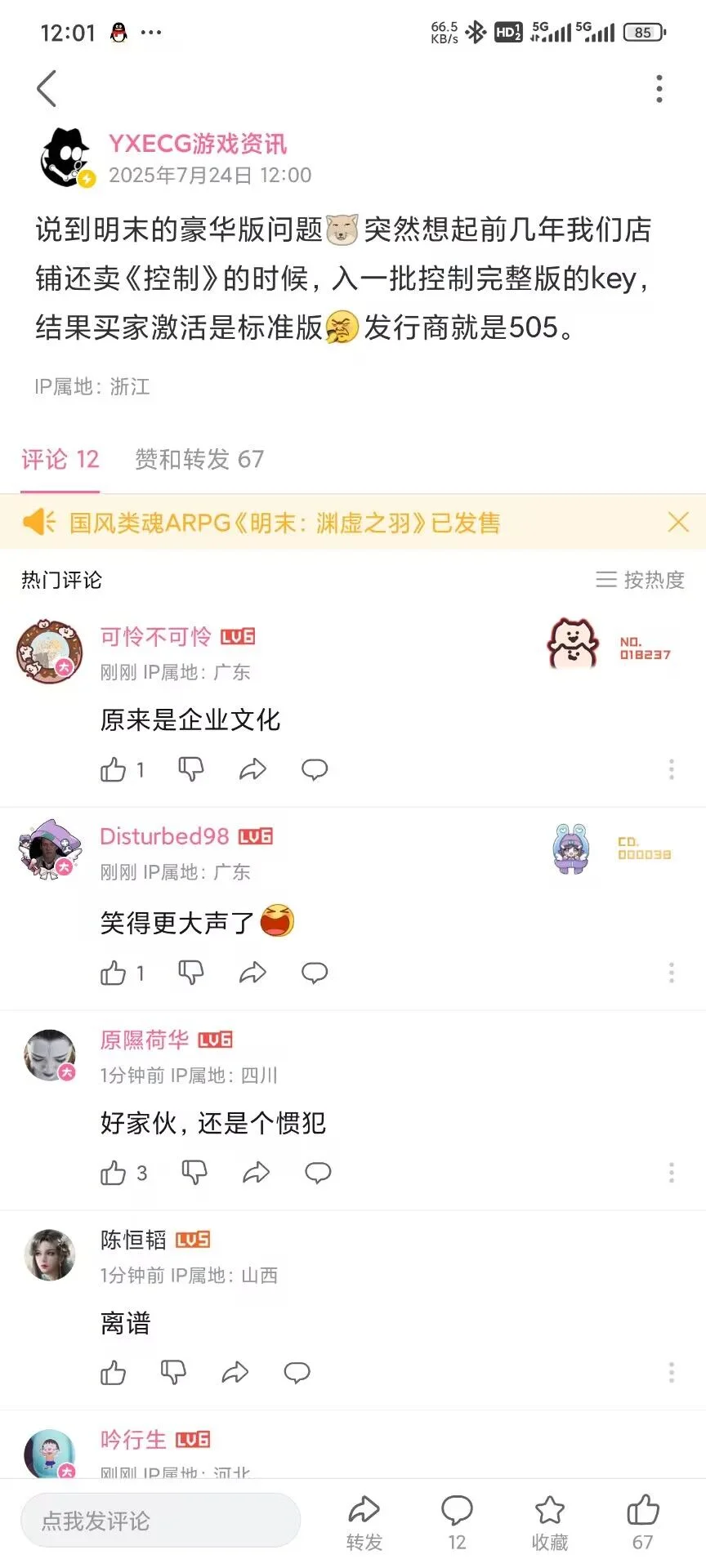Open the 国风类魂ARPG announcement banner
This screenshot has width=706, height=1568.
click(x=284, y=523)
